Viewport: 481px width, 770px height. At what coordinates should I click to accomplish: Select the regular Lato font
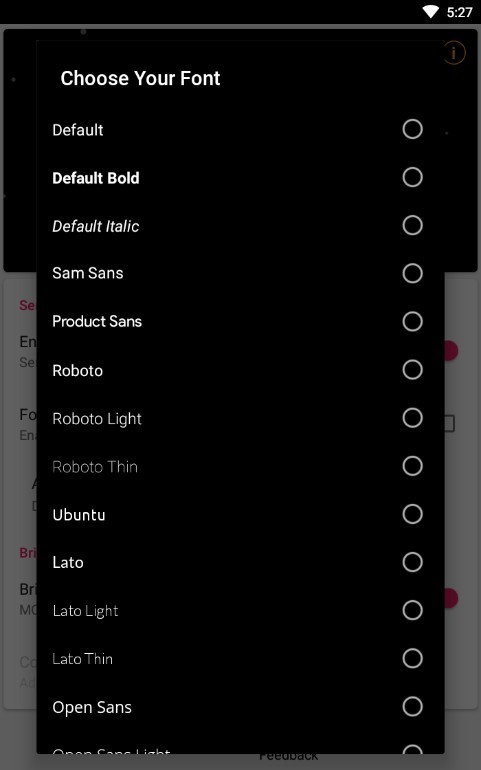point(240,562)
